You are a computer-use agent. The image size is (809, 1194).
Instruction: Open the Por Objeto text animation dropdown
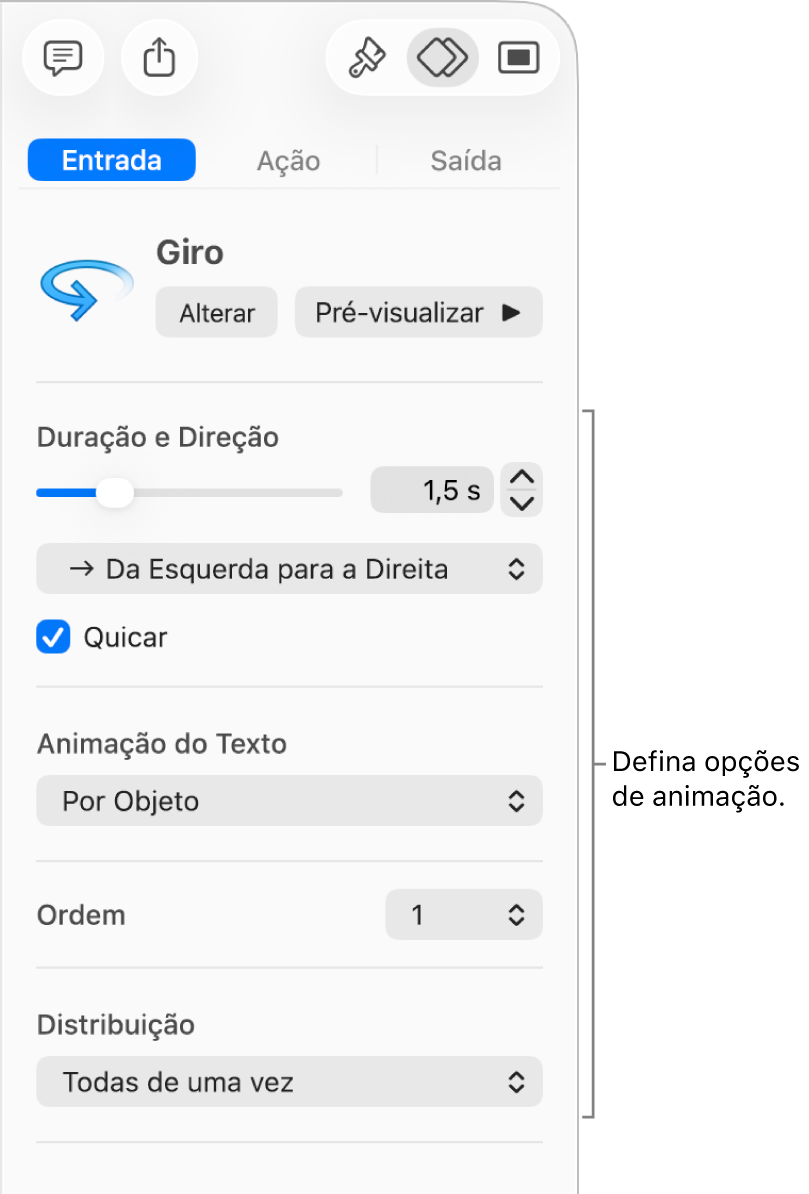click(x=289, y=801)
